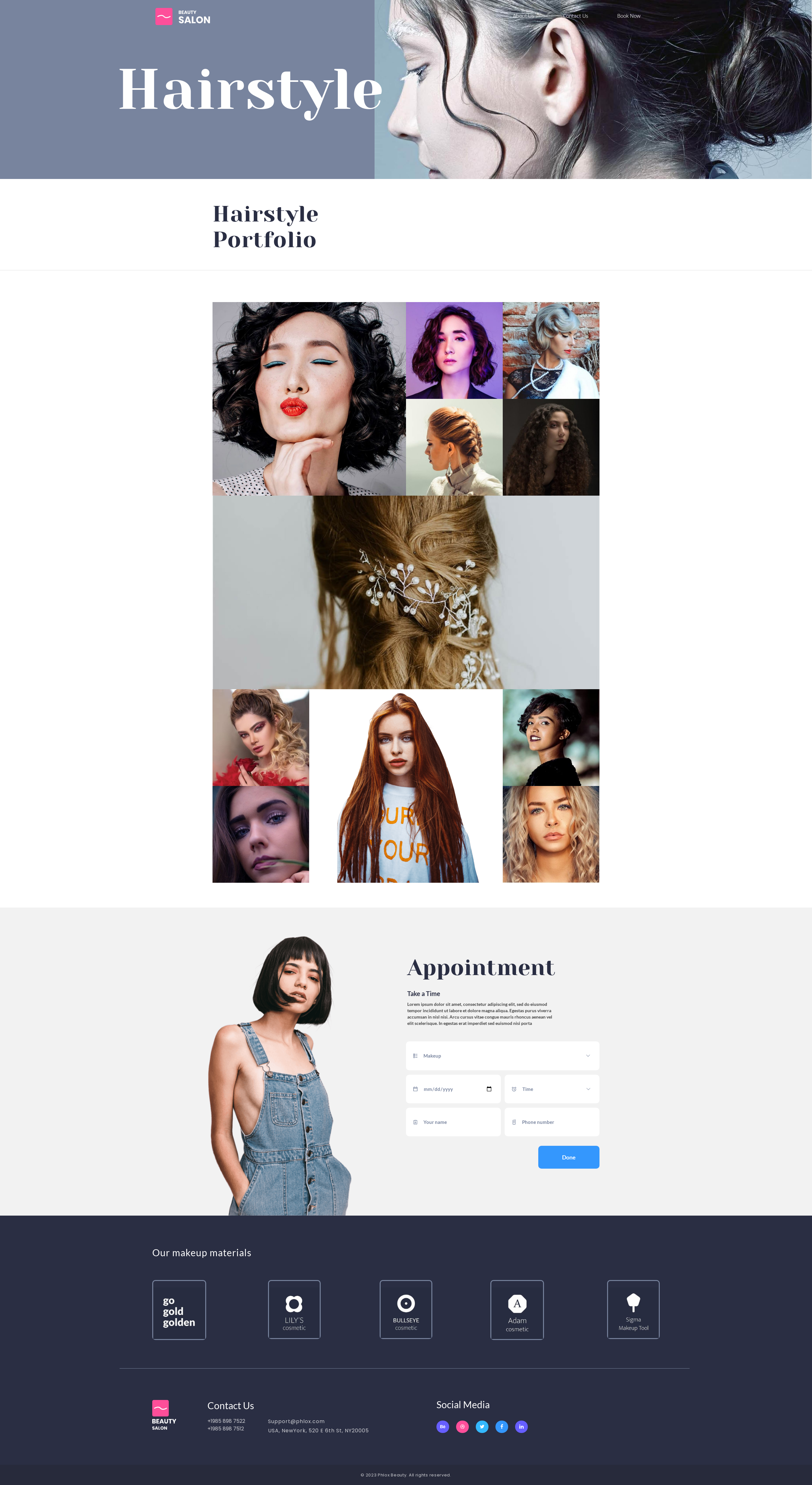View the pearl hairpiece updo photo
The image size is (812, 1485).
[406, 592]
